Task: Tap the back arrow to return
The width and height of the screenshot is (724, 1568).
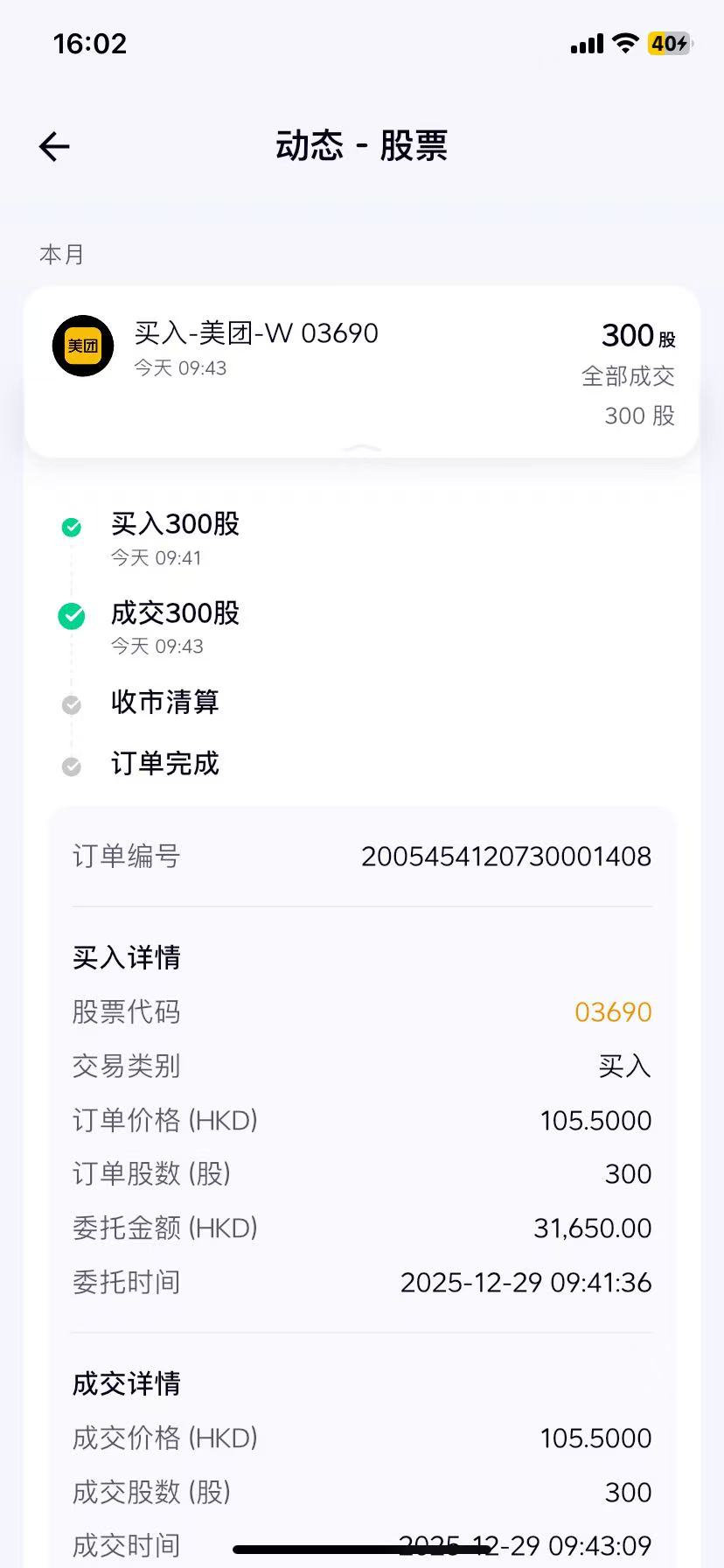Action: pyautogui.click(x=52, y=146)
